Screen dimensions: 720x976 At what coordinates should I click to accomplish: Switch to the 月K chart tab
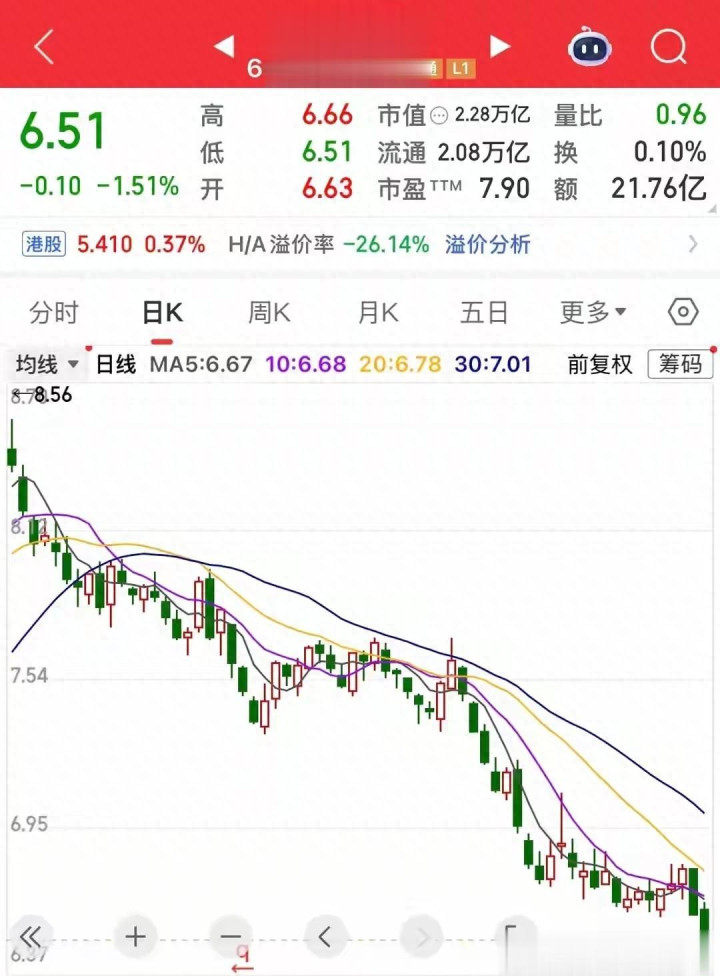(x=378, y=313)
